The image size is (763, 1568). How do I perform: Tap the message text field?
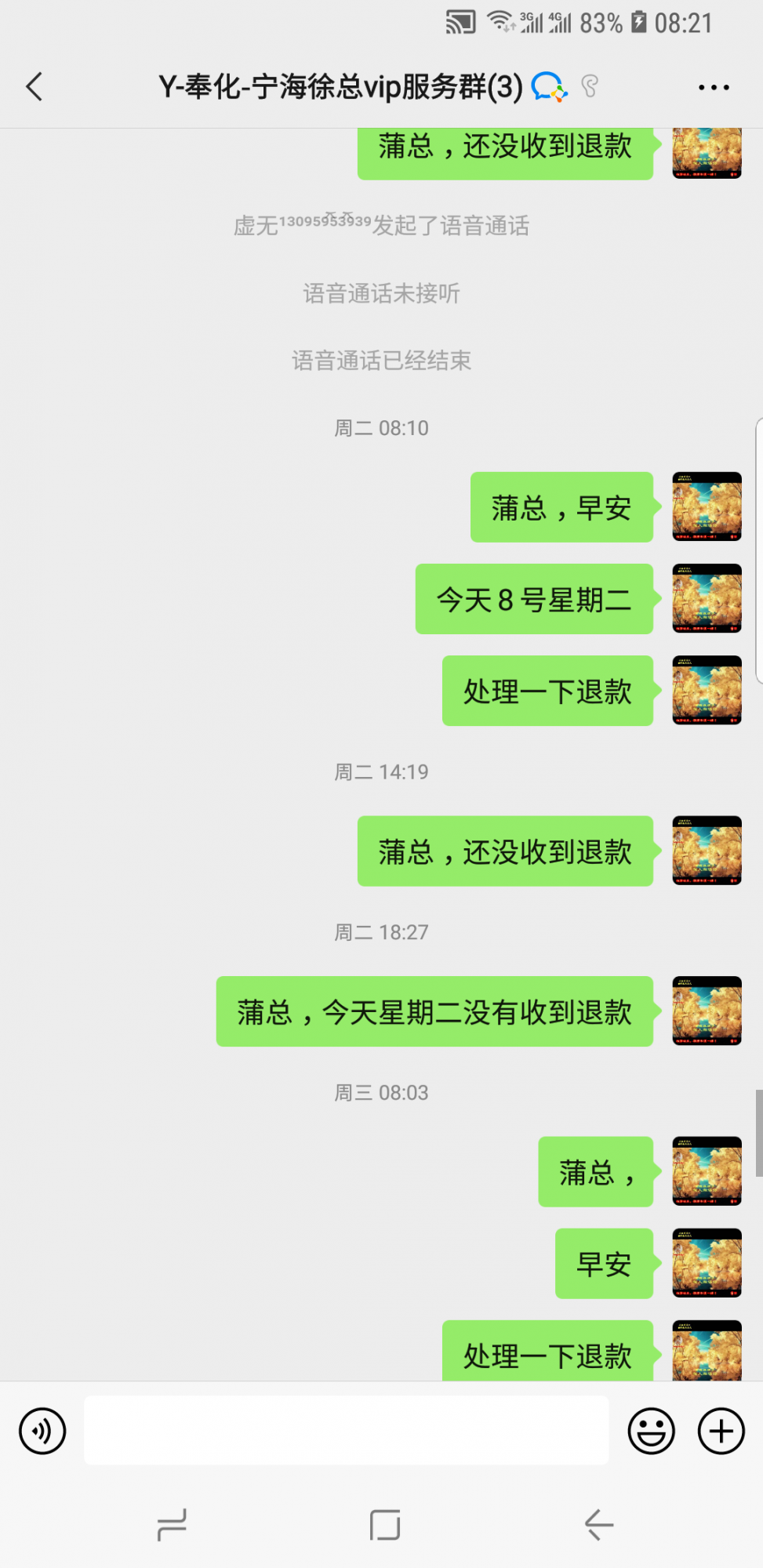point(346,1429)
